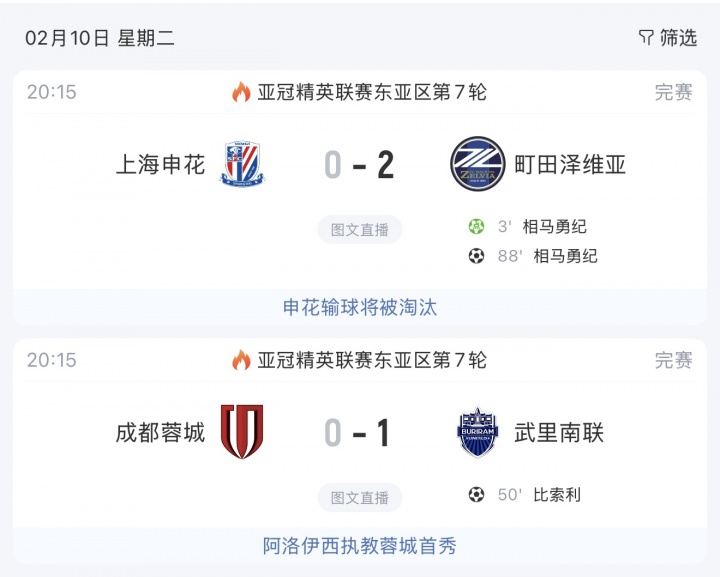Open the 上海申花 vs 町田泽维亚 match card
Viewport: 720px width, 577px height.
[359, 165]
